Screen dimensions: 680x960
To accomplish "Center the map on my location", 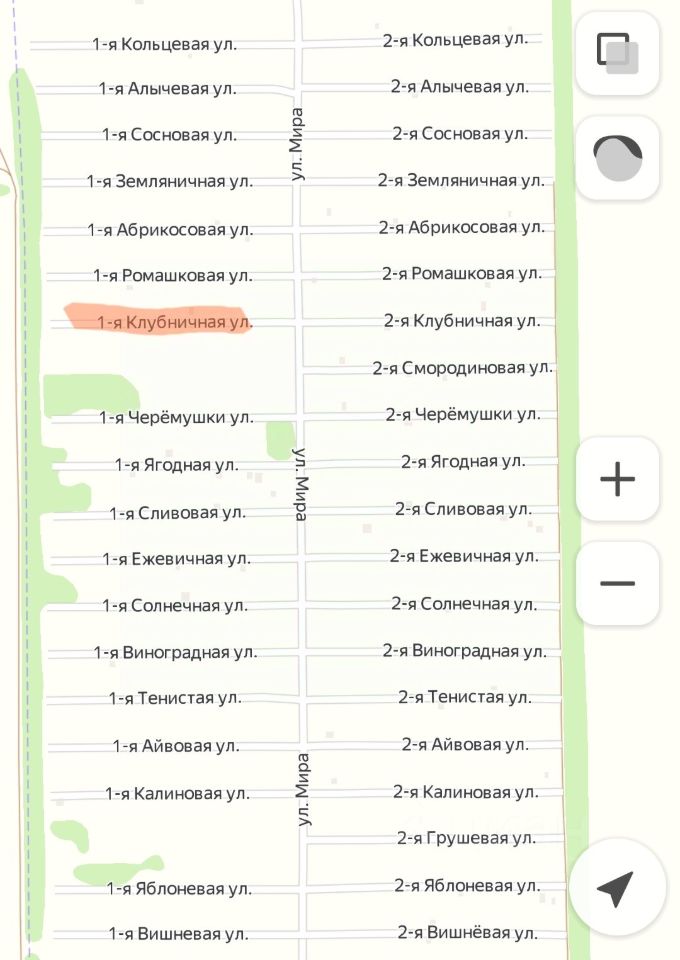I will 616,887.
